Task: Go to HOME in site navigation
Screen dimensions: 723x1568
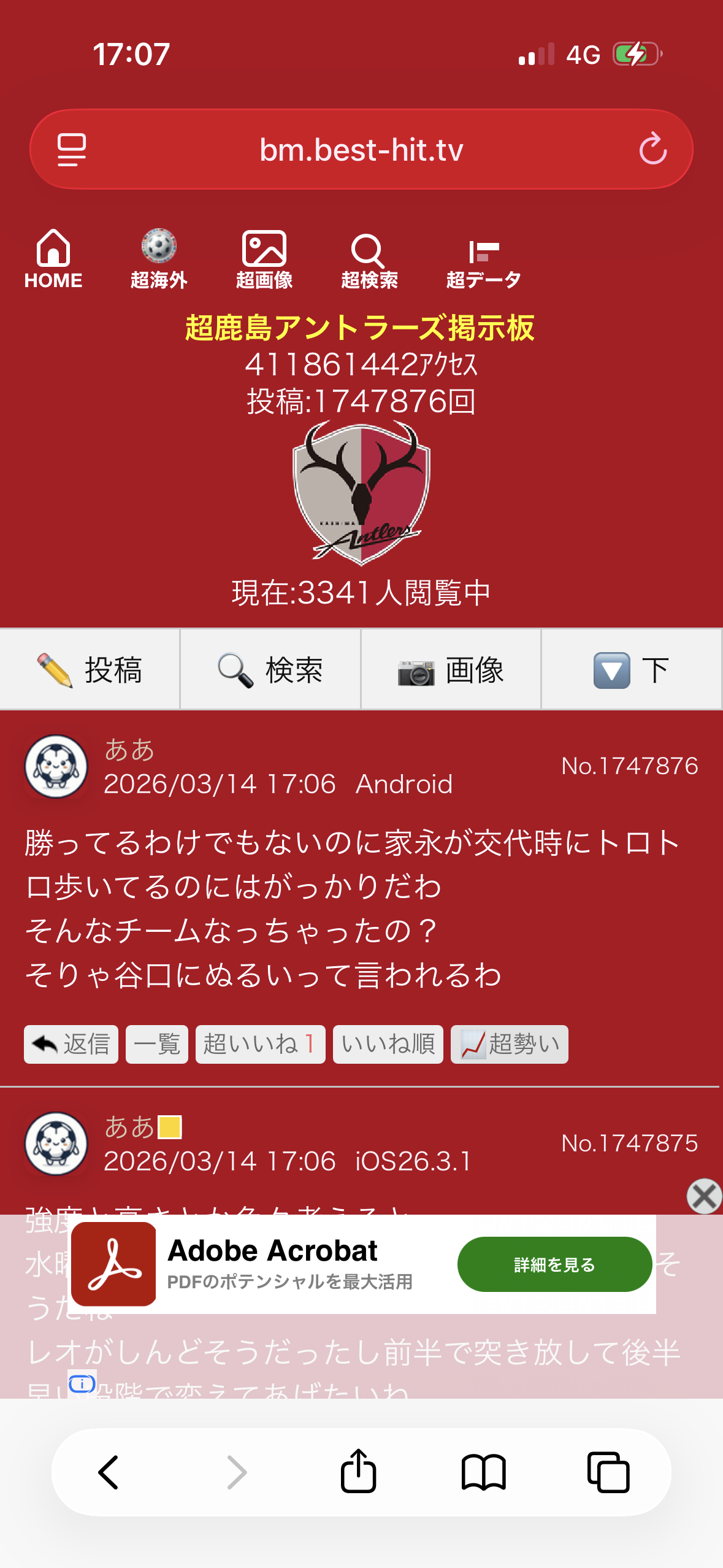Action: pos(53,259)
